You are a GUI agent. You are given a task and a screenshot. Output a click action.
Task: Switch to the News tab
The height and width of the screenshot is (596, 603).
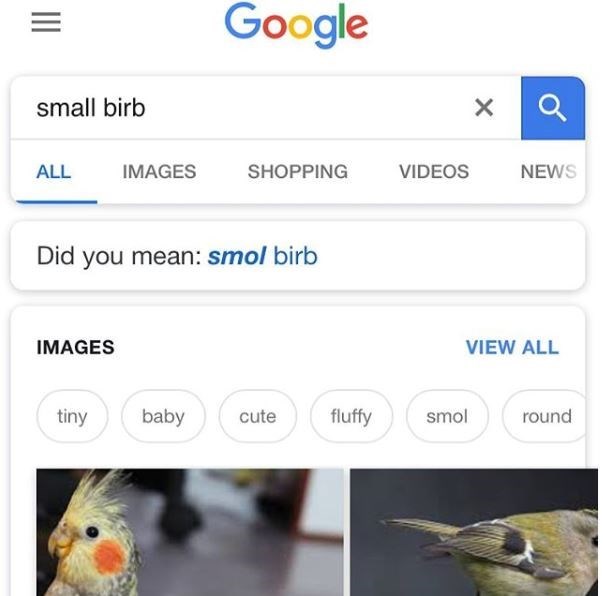[x=548, y=171]
